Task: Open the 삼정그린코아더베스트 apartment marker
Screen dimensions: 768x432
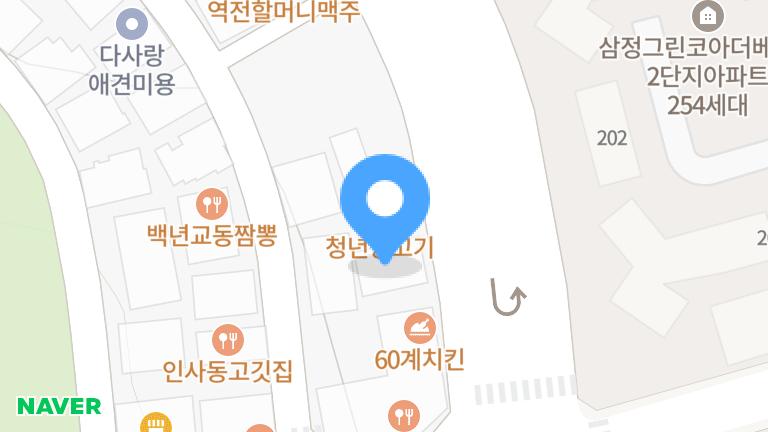Action: tap(706, 15)
